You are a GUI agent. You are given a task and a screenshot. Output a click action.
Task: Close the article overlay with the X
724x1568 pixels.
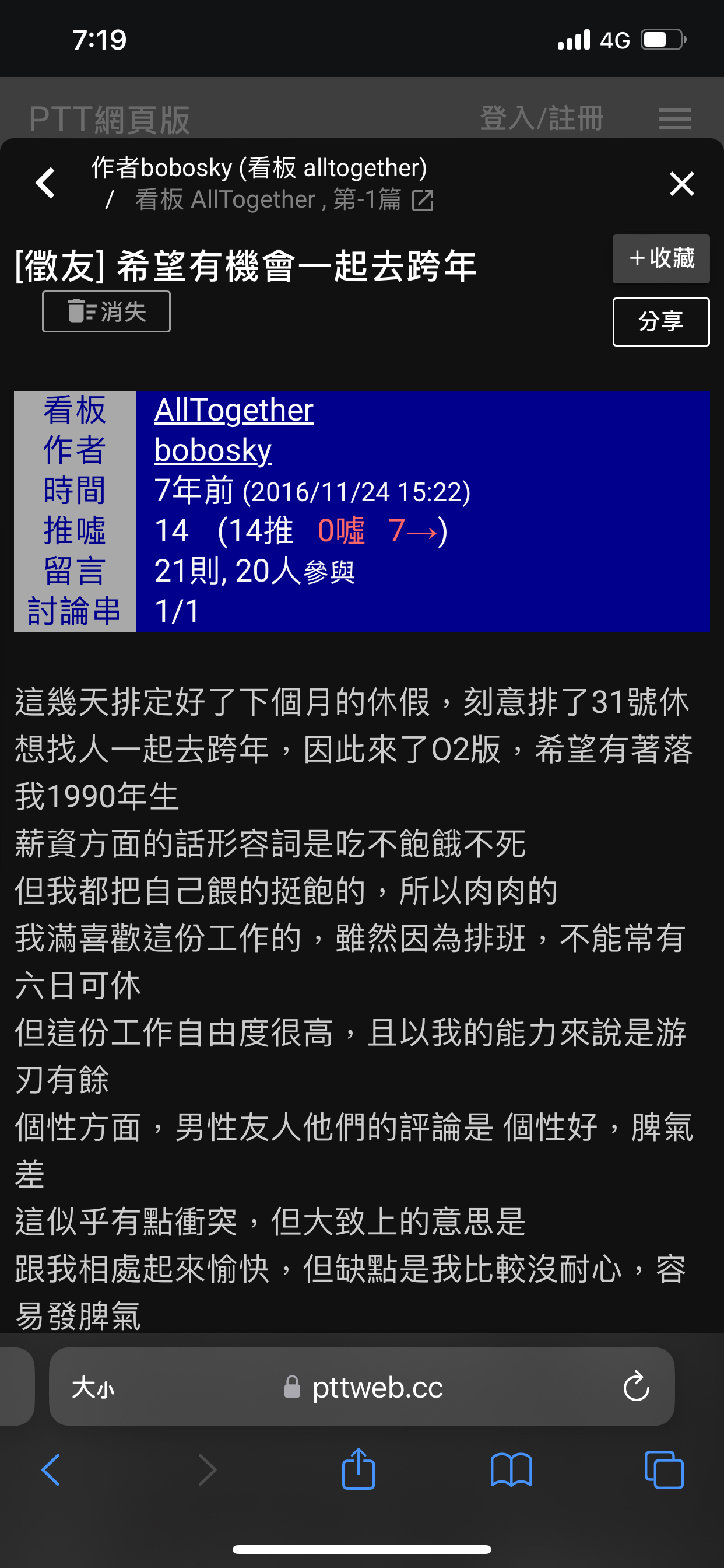(681, 183)
